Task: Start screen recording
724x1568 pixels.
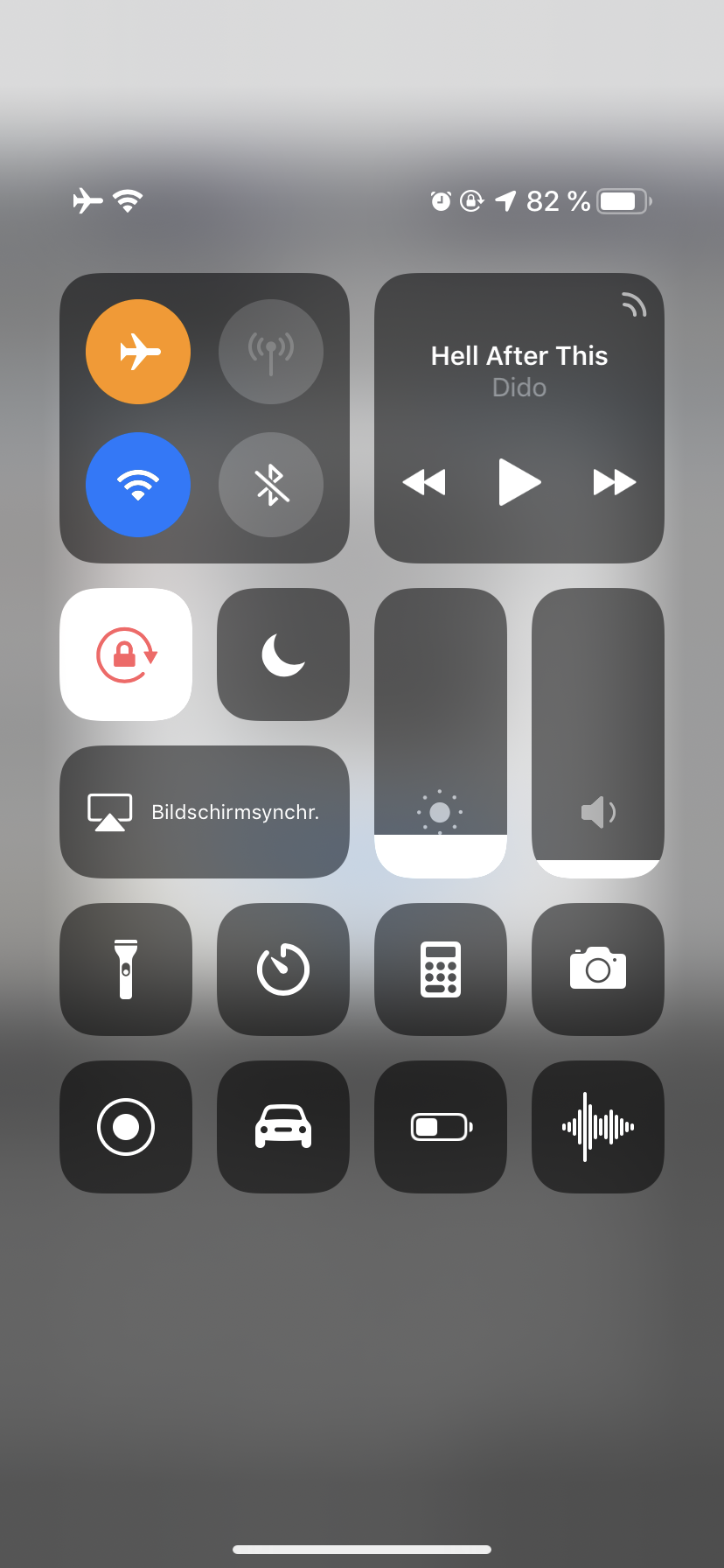Action: coord(126,1127)
